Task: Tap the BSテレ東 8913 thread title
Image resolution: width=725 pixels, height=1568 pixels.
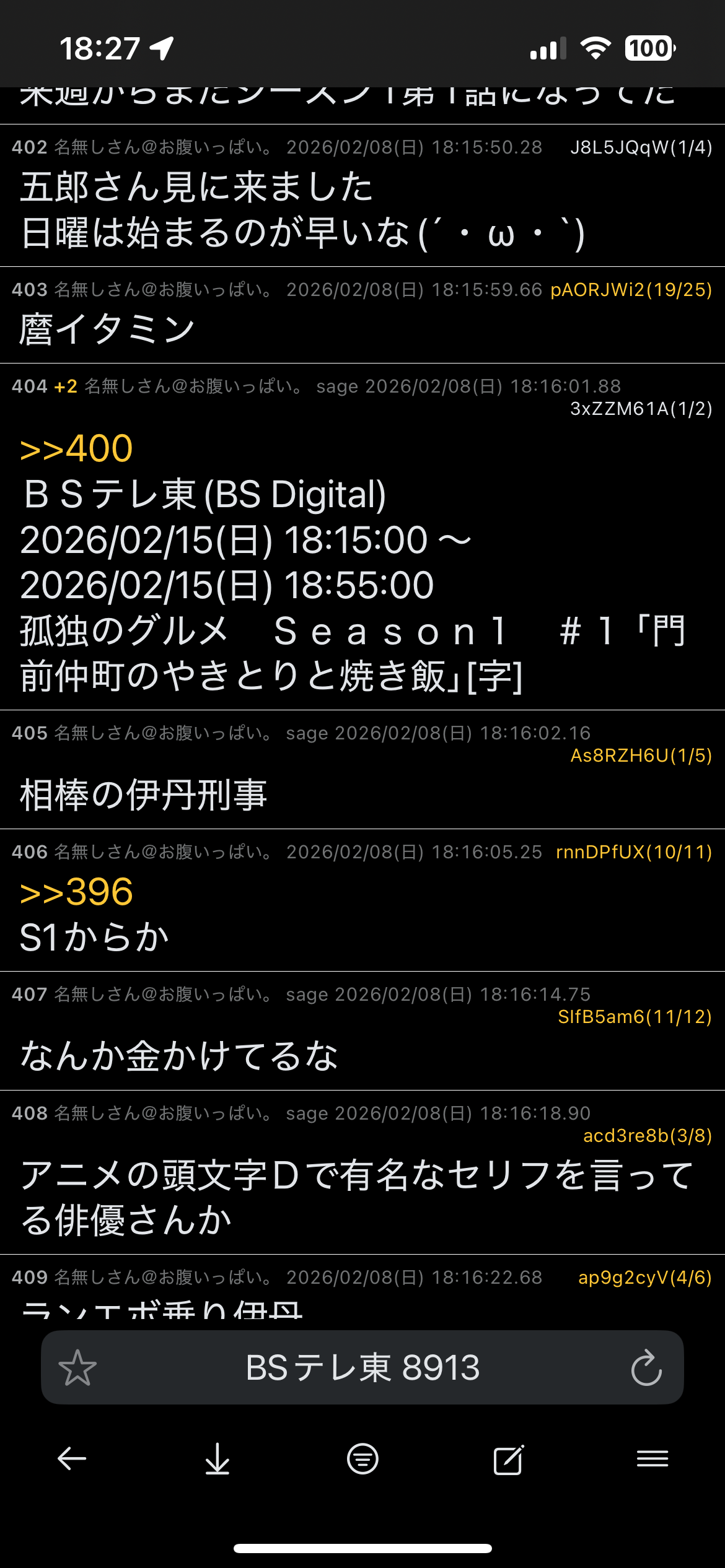Action: coord(362,1367)
